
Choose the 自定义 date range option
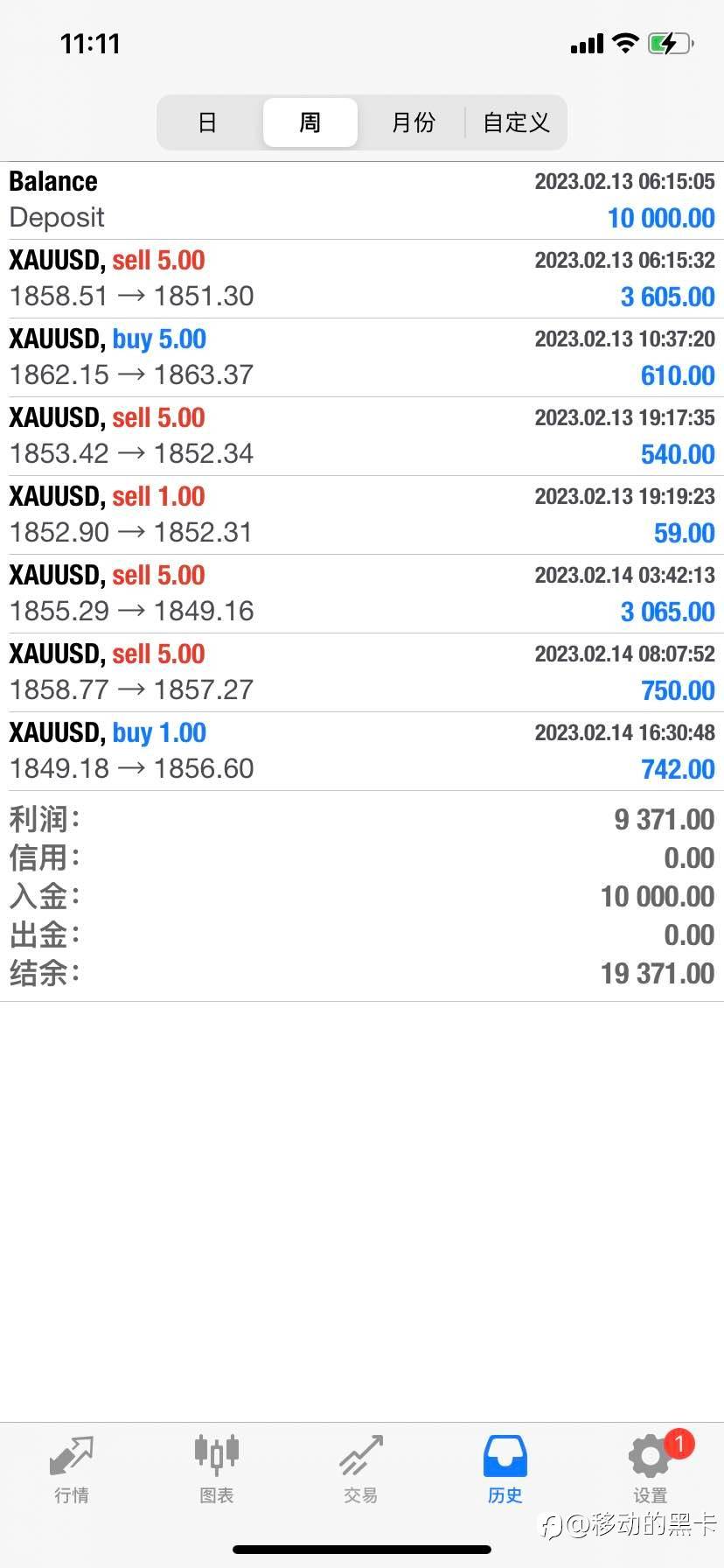tap(516, 122)
